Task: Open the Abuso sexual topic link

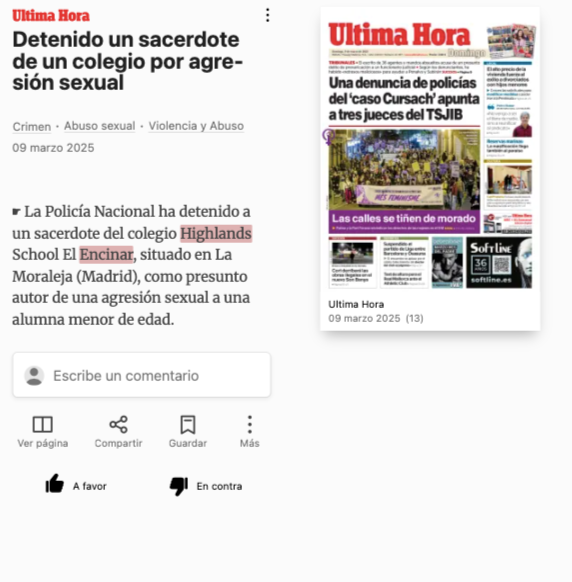Action: (99, 126)
